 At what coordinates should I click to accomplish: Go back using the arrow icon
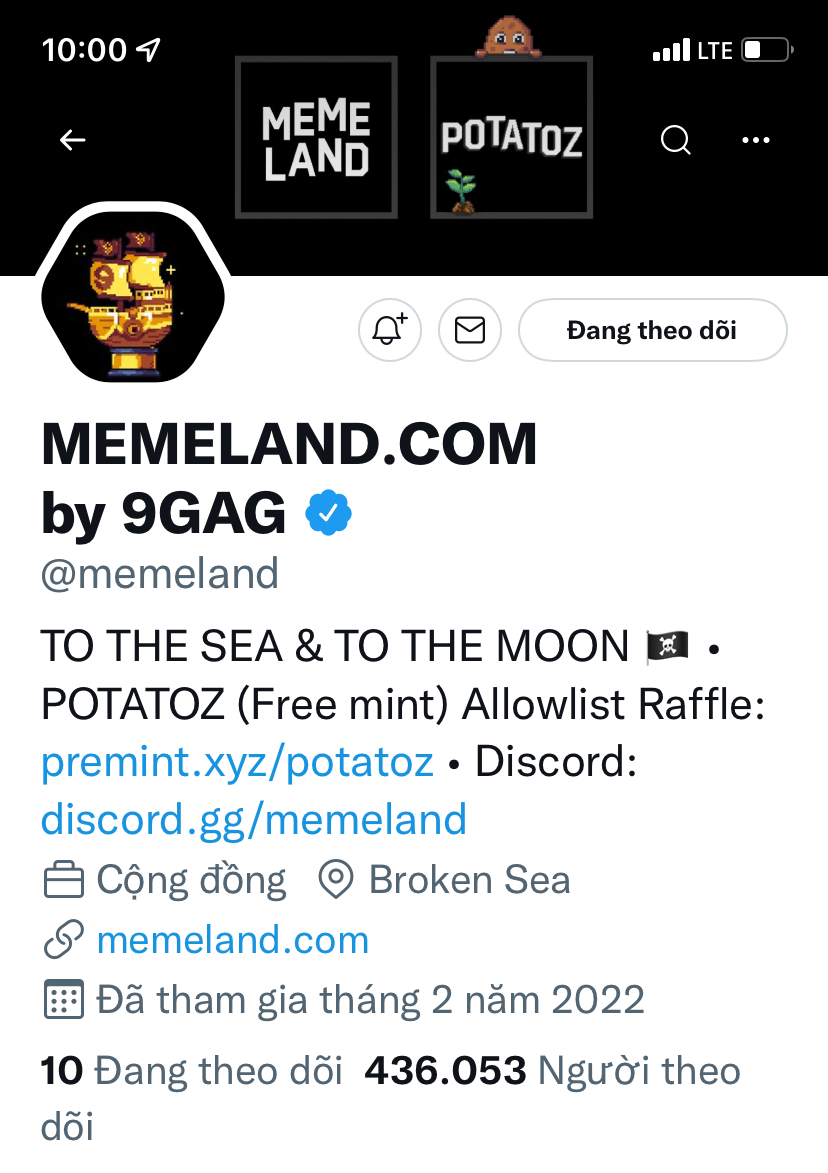pyautogui.click(x=72, y=141)
